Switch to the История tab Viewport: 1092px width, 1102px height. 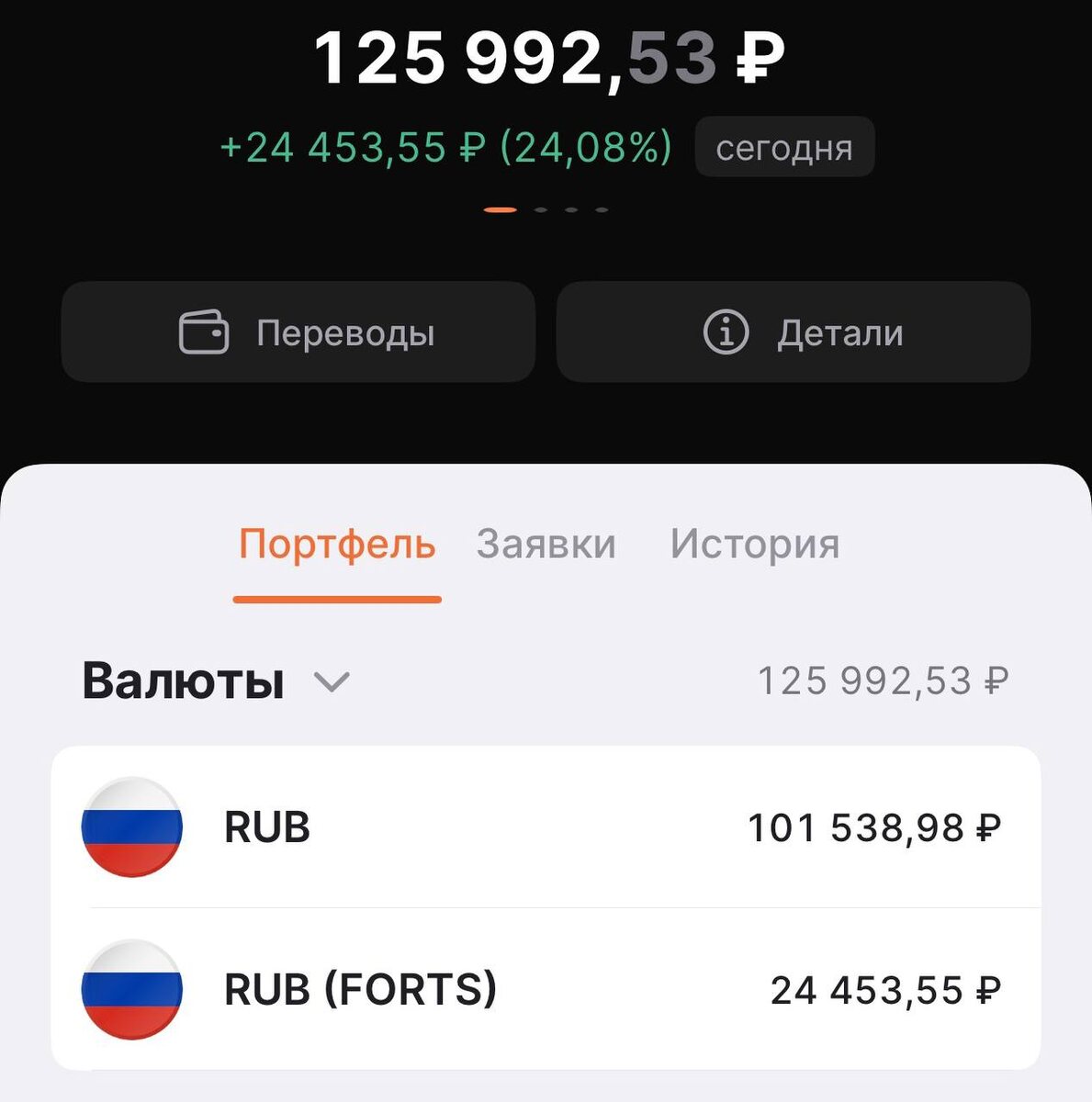pyautogui.click(x=754, y=544)
